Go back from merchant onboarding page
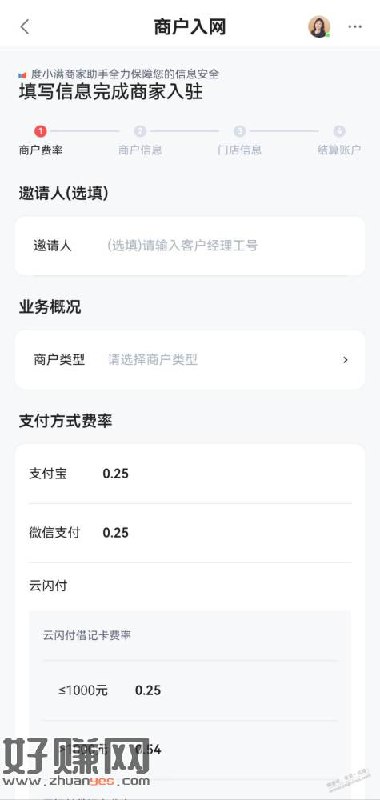This screenshot has height=800, width=380. [25, 27]
